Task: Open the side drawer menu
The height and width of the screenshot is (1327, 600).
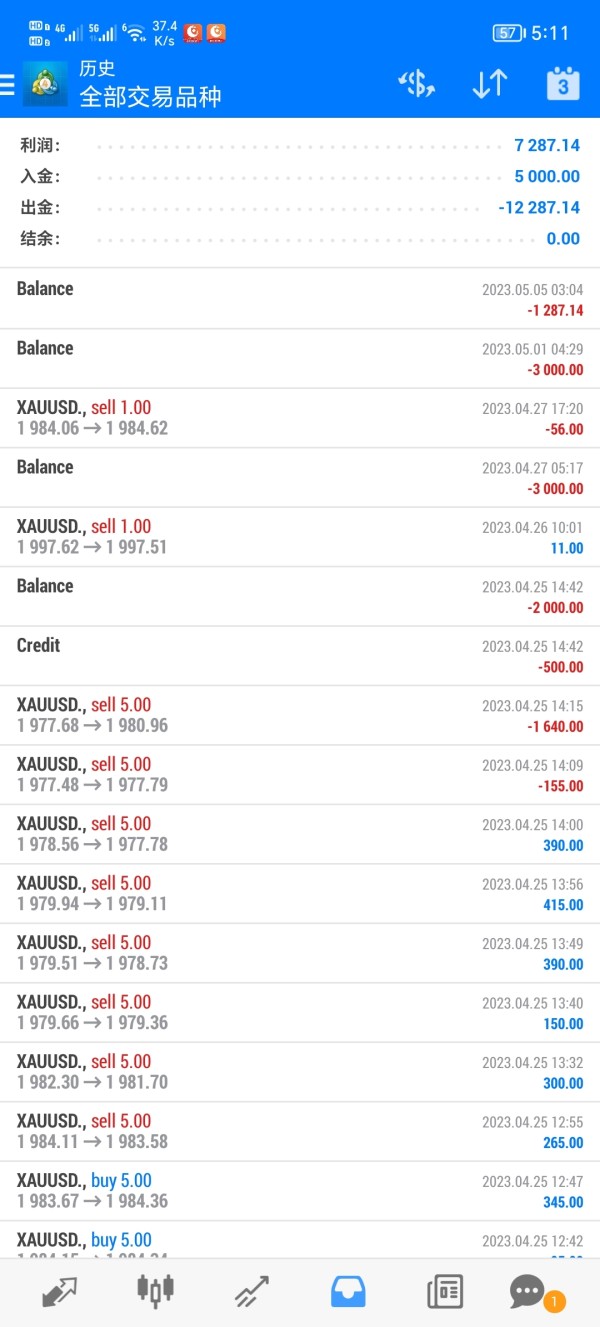Action: [7, 83]
